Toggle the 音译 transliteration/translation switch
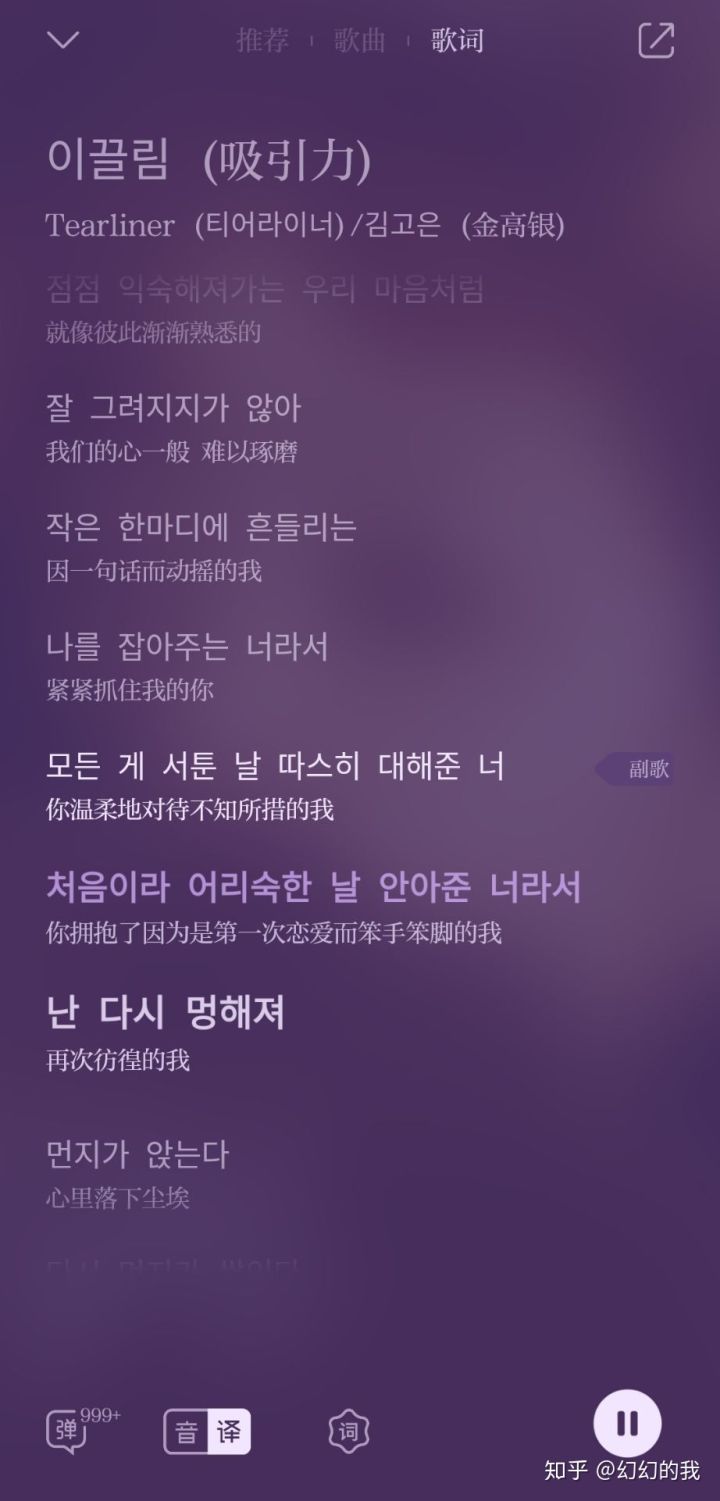Screen dimensions: 720x1501 pyautogui.click(x=207, y=1432)
